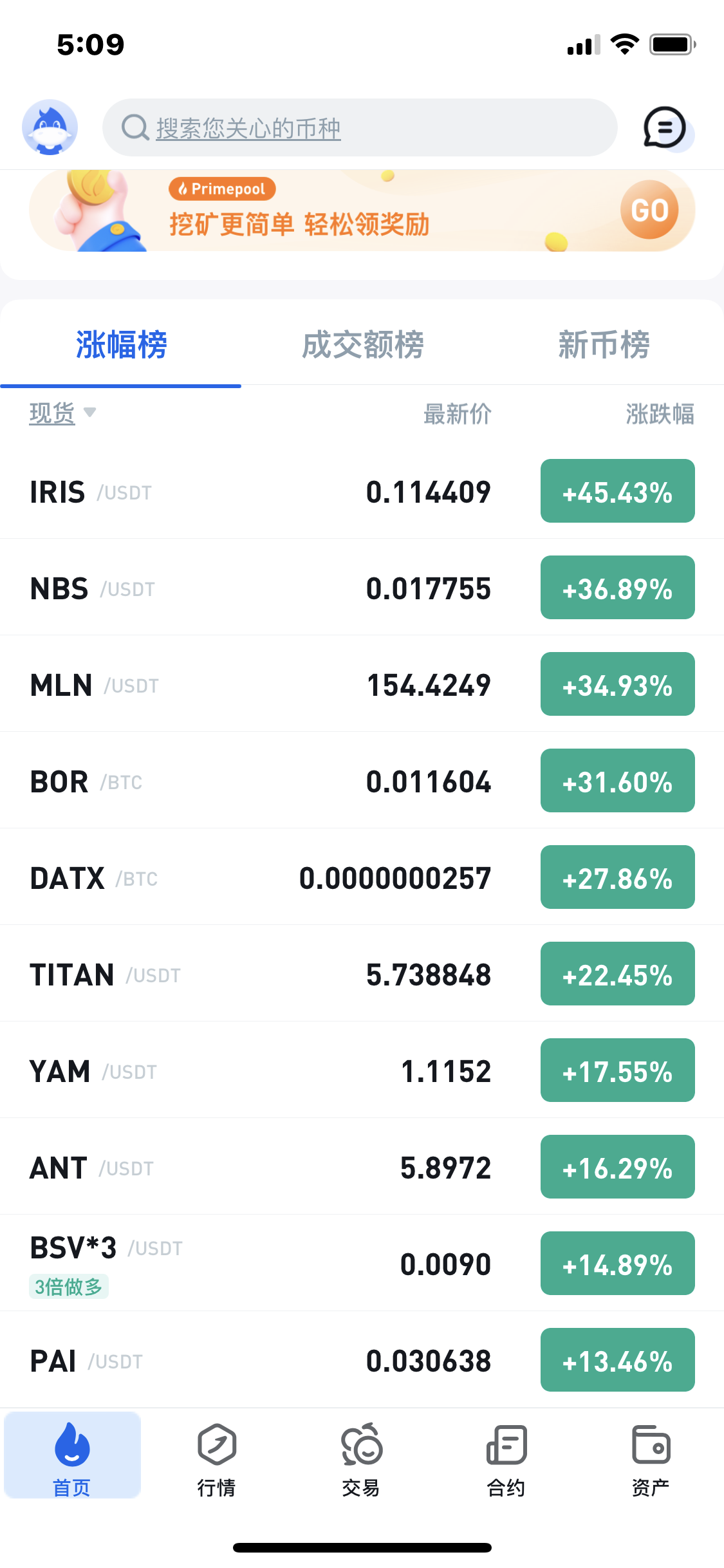Switch to the 成交额榜 tab
Screen dimensions: 724x1568
(362, 344)
